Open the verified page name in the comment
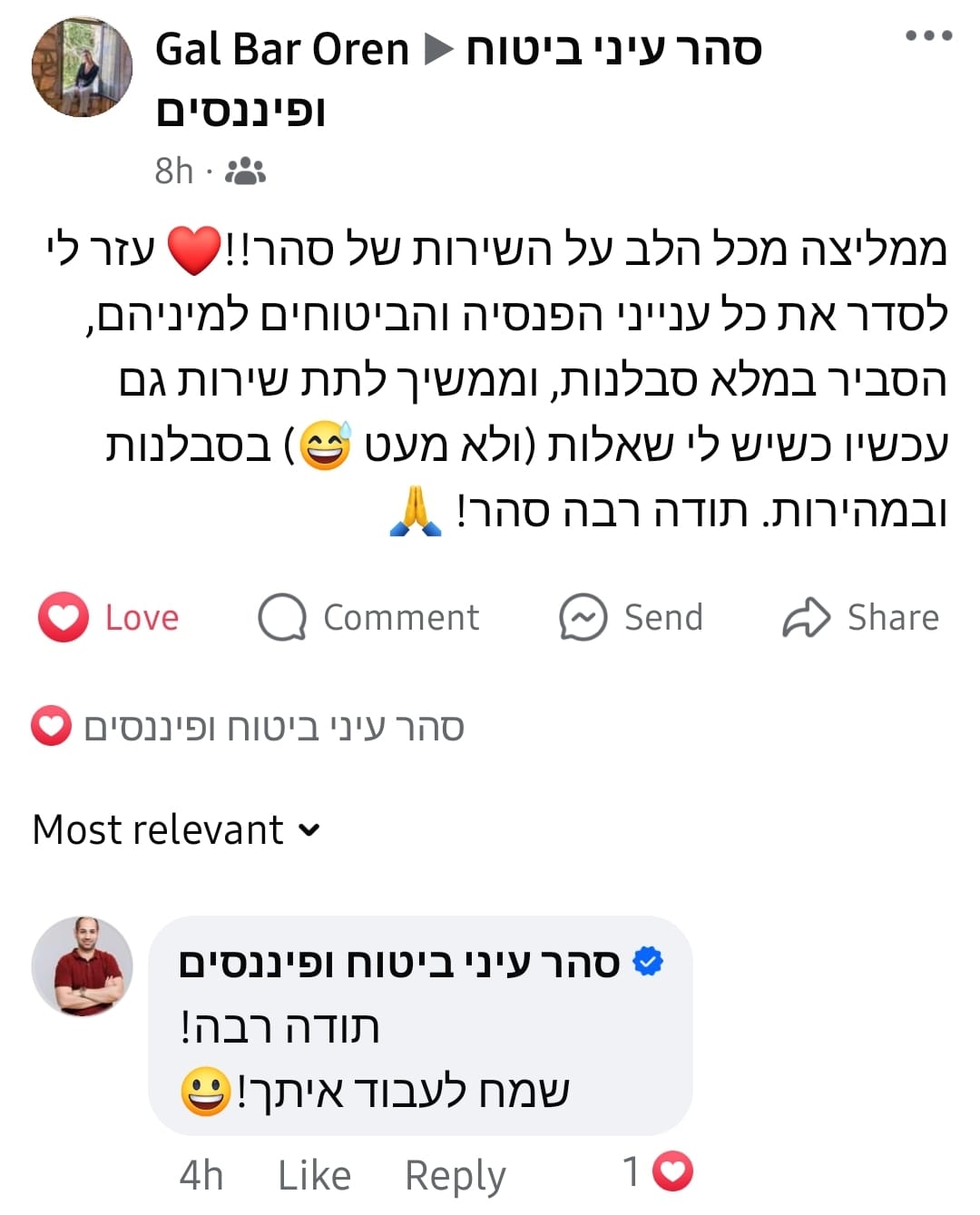Image resolution: width=980 pixels, height=1215 pixels. click(x=399, y=963)
